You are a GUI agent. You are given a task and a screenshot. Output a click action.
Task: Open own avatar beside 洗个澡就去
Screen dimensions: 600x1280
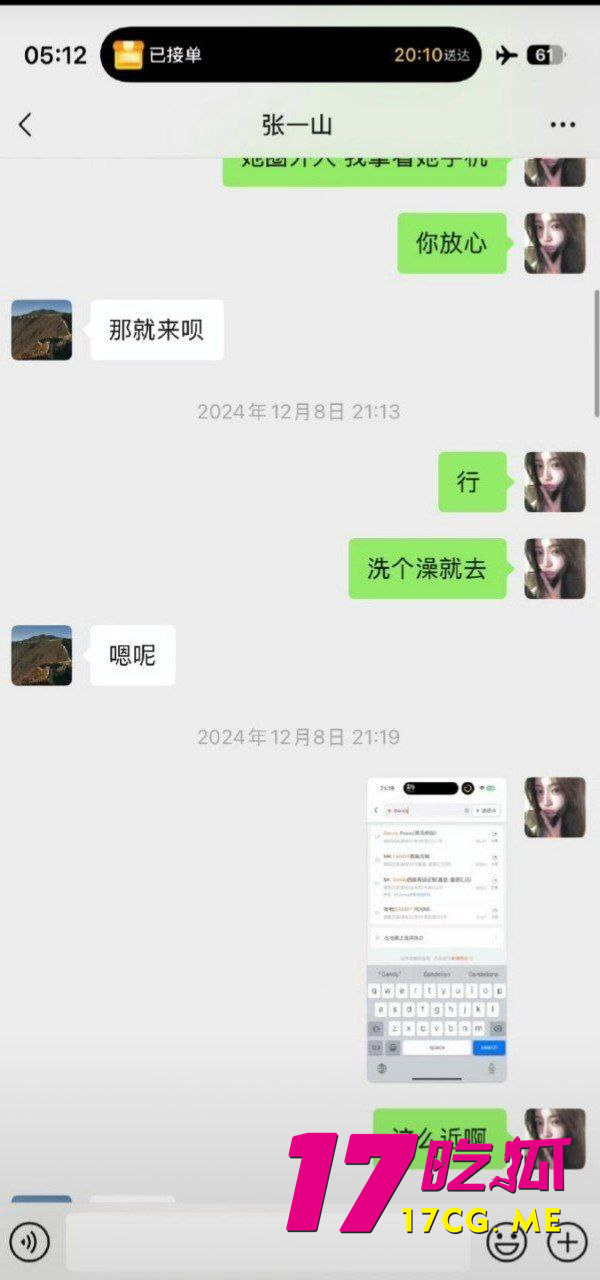[555, 569]
